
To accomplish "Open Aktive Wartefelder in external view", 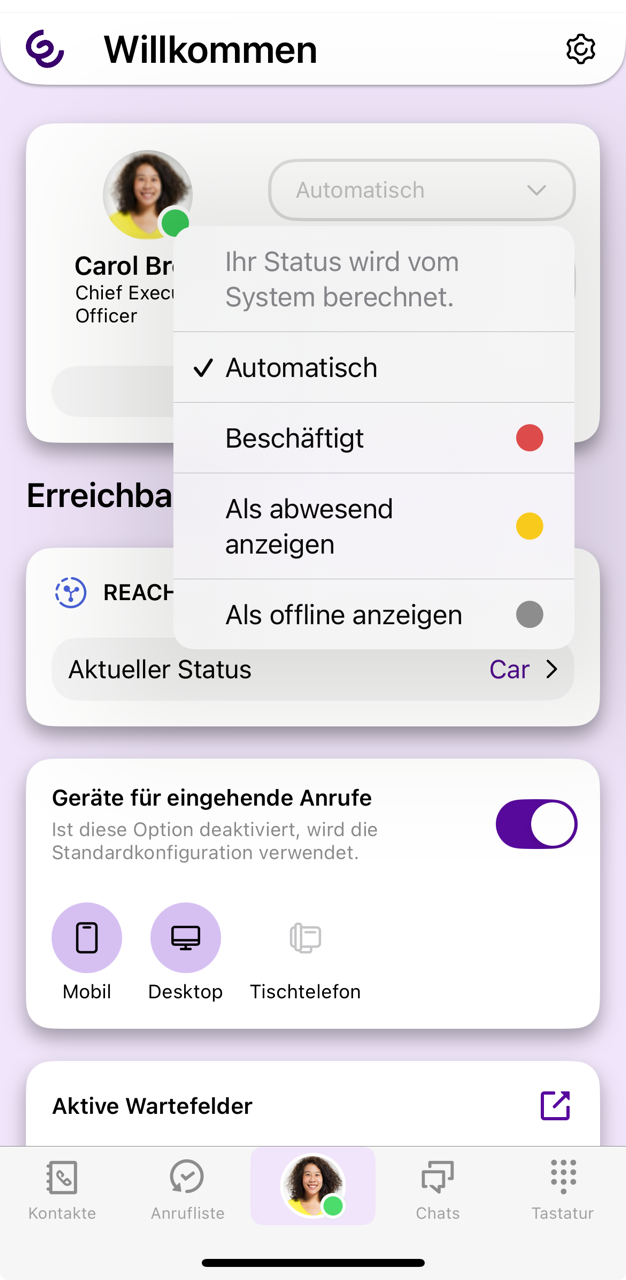I will click(555, 1105).
